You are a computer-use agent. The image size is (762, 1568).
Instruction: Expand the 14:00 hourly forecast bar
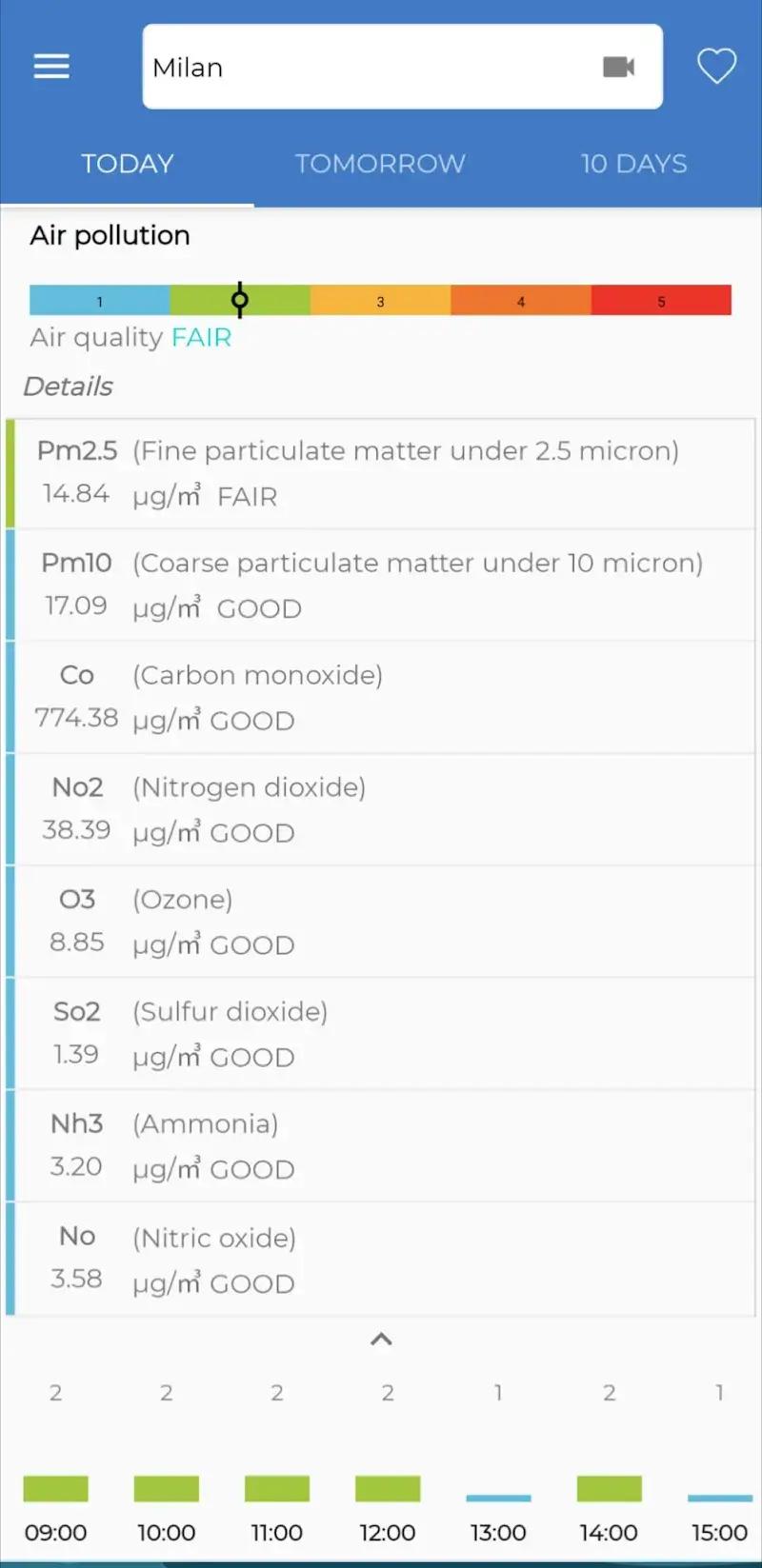(609, 1487)
